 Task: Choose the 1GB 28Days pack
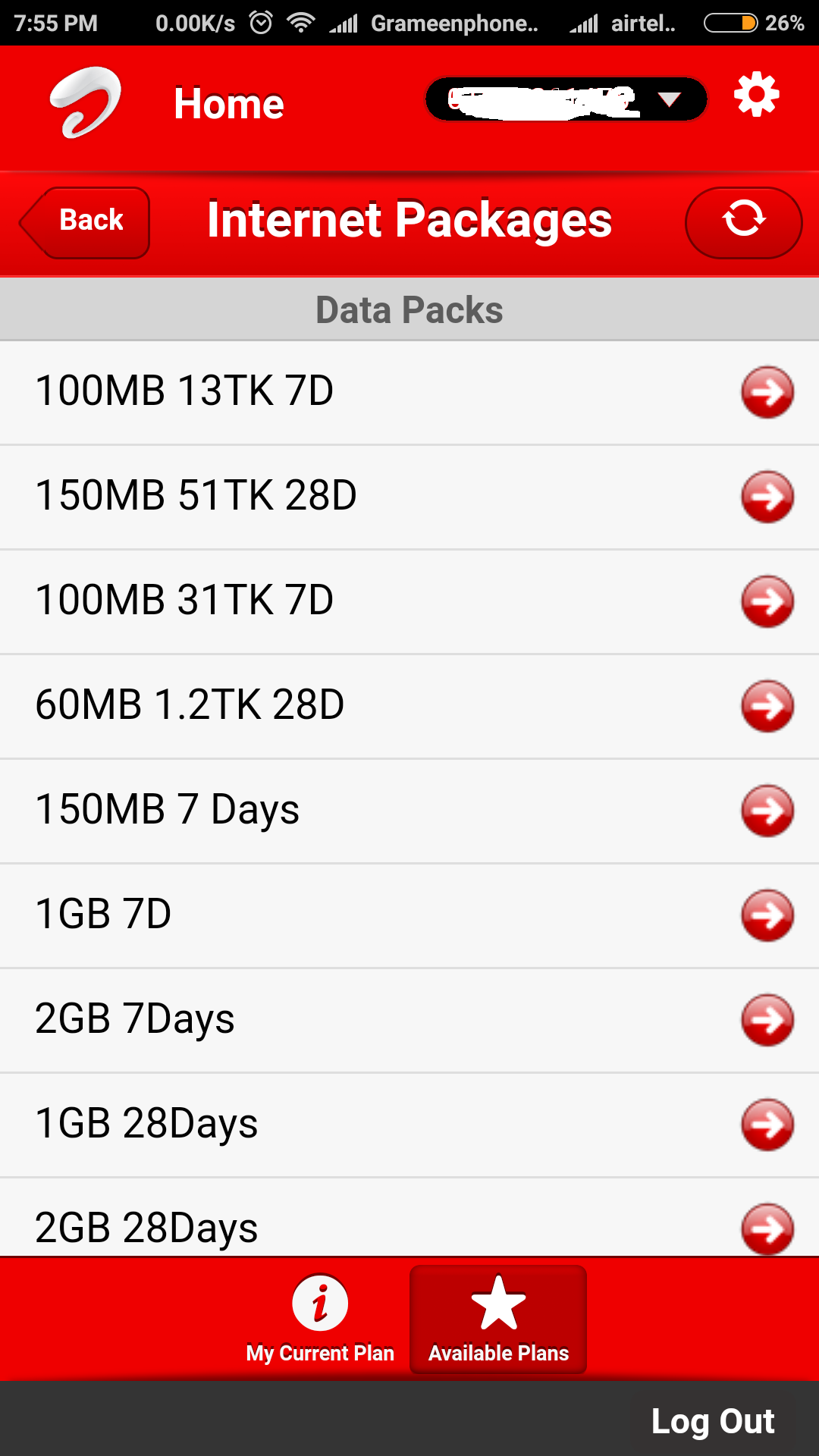click(x=409, y=1125)
